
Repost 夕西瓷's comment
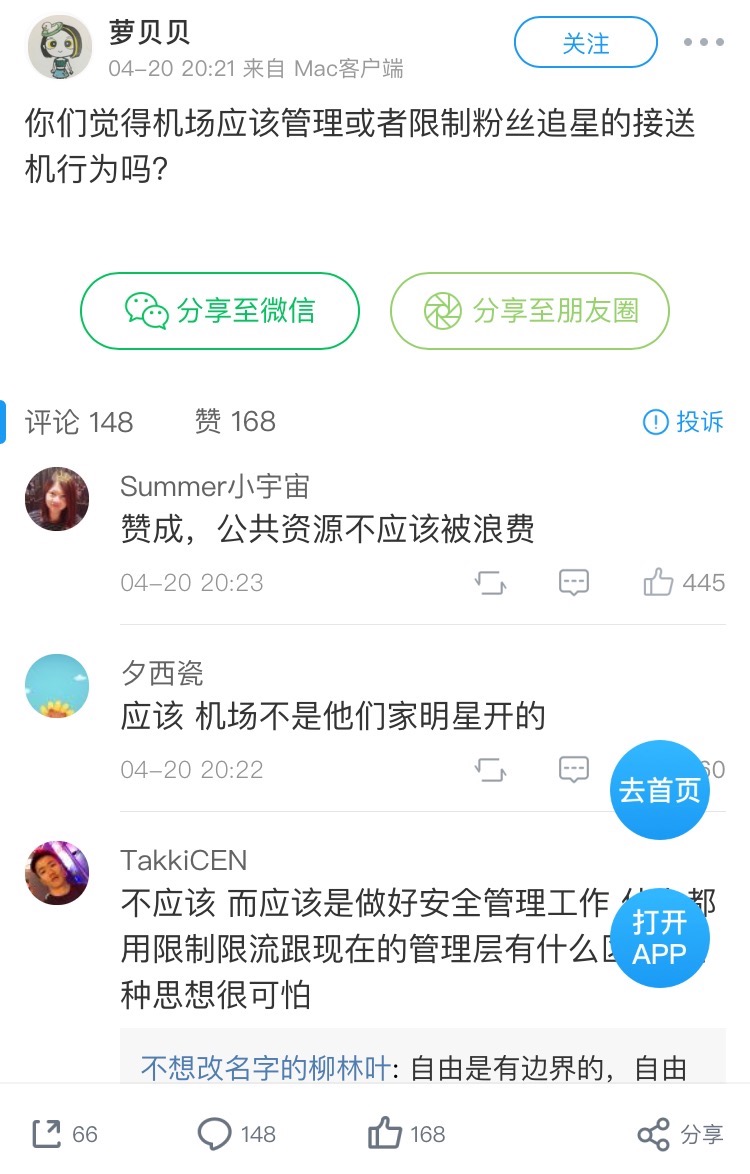pos(490,769)
